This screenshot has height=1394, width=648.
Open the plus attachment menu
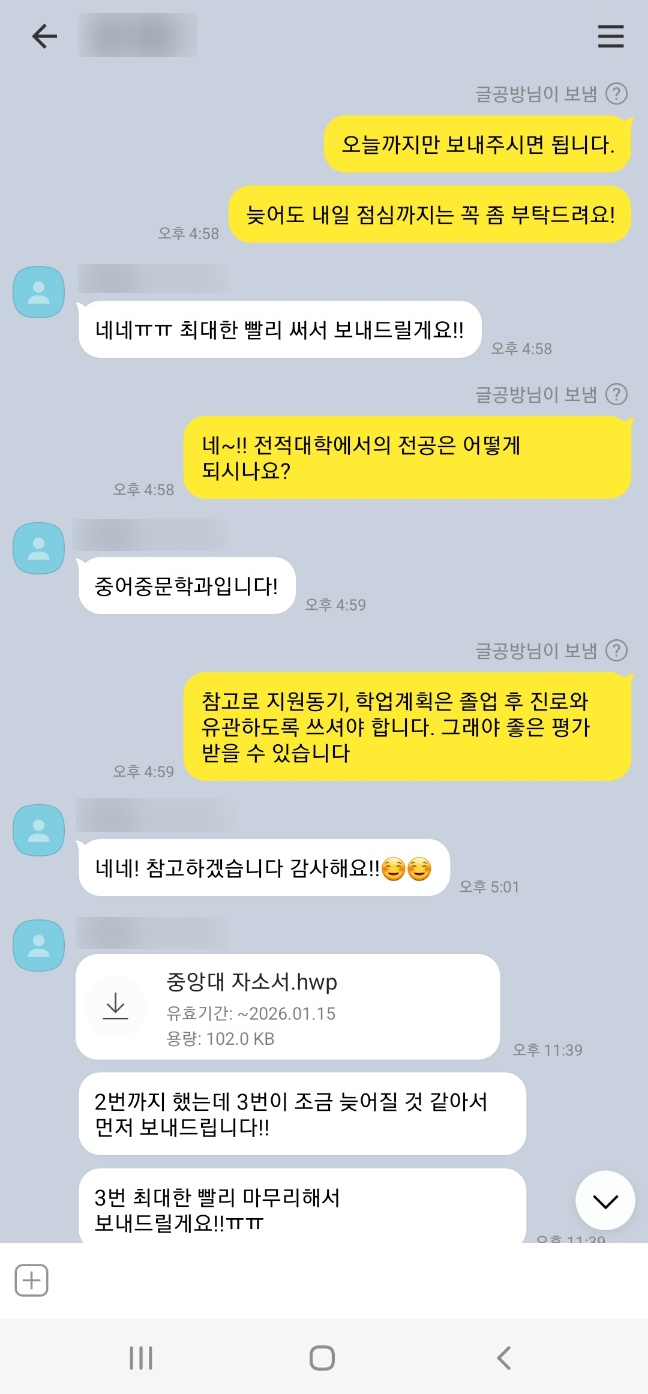tap(32, 1280)
